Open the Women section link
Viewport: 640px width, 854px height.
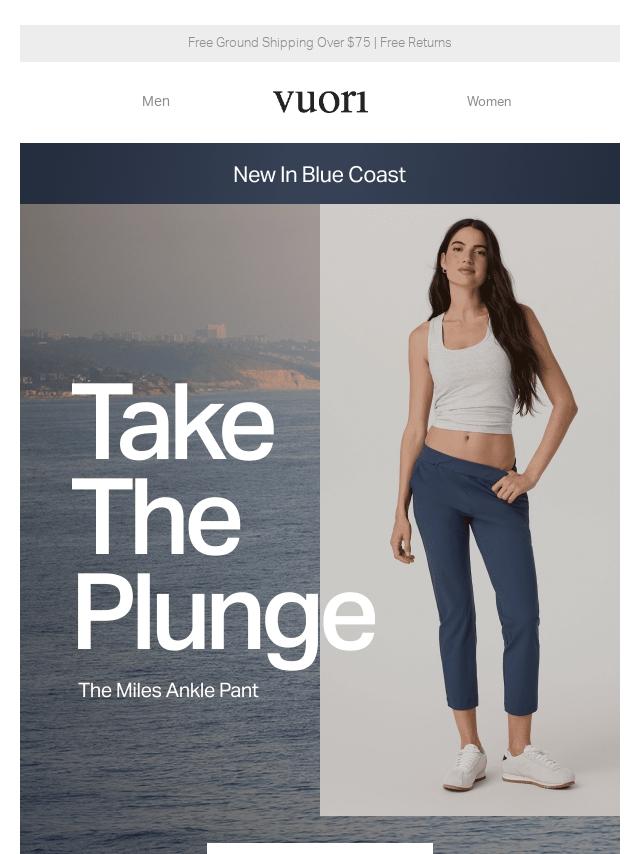tap(488, 101)
